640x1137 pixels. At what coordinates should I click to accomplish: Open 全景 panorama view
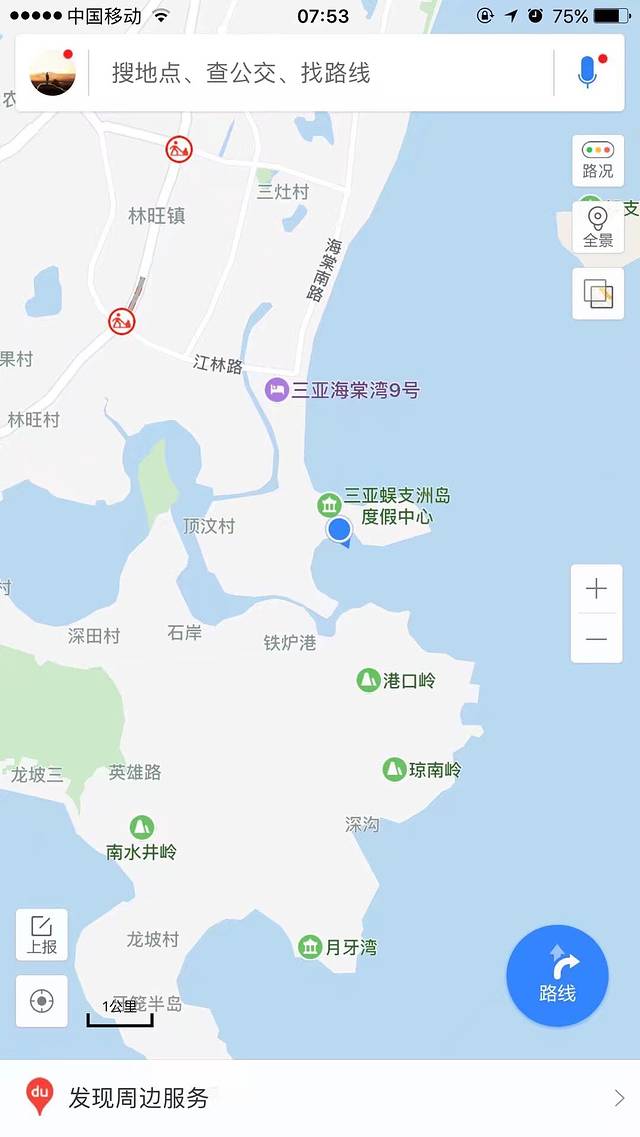click(x=598, y=227)
